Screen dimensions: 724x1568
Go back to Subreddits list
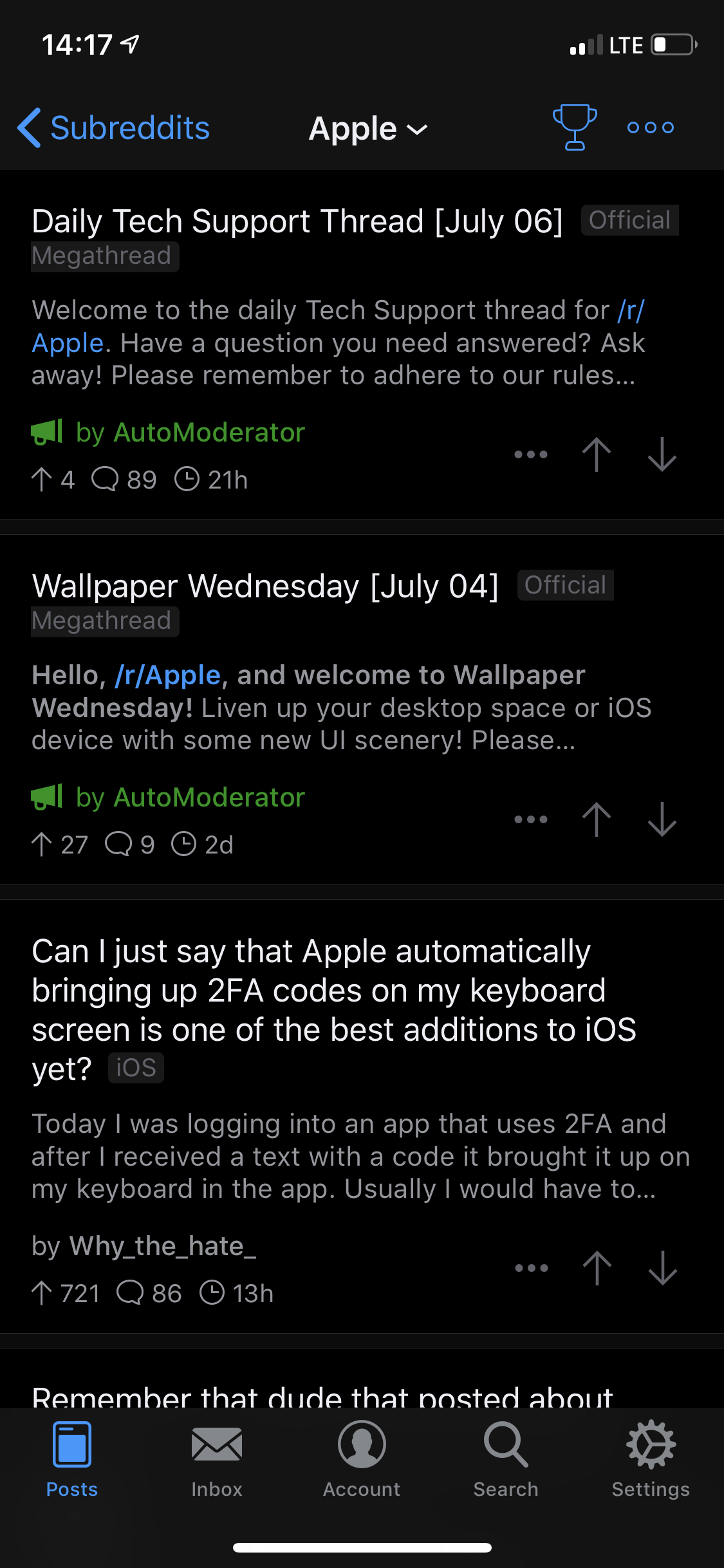pyautogui.click(x=114, y=128)
